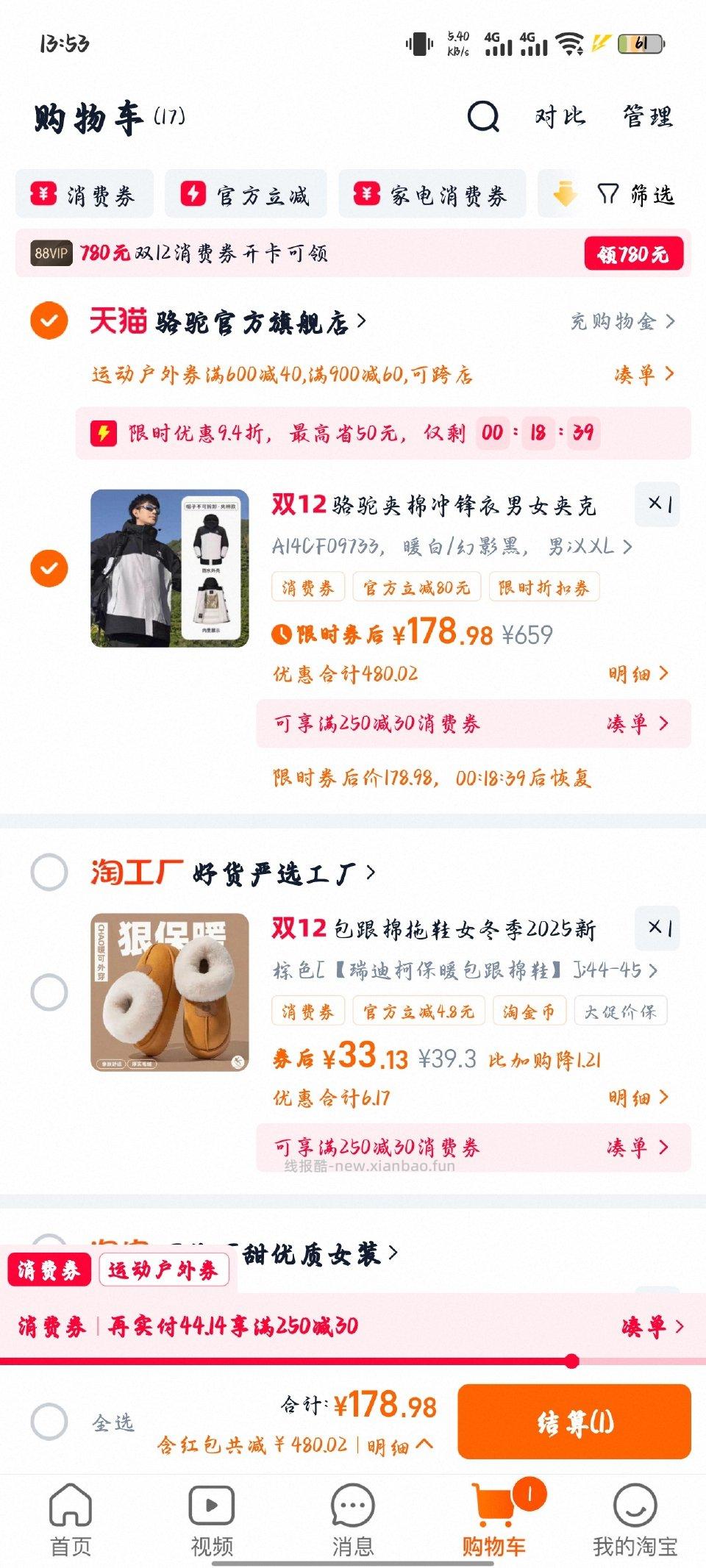Uncheck the 骆驼官方旗舰店 store checkbox

[48, 321]
